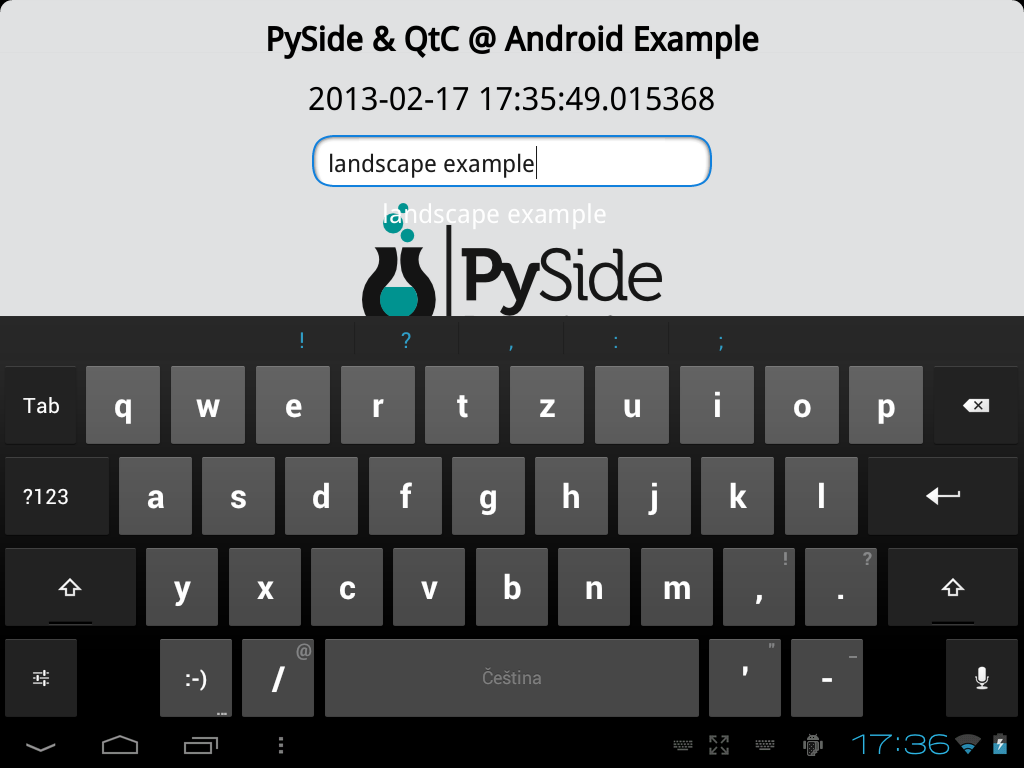Viewport: 1024px width, 768px height.
Task: Tap the dash key
Action: [827, 678]
